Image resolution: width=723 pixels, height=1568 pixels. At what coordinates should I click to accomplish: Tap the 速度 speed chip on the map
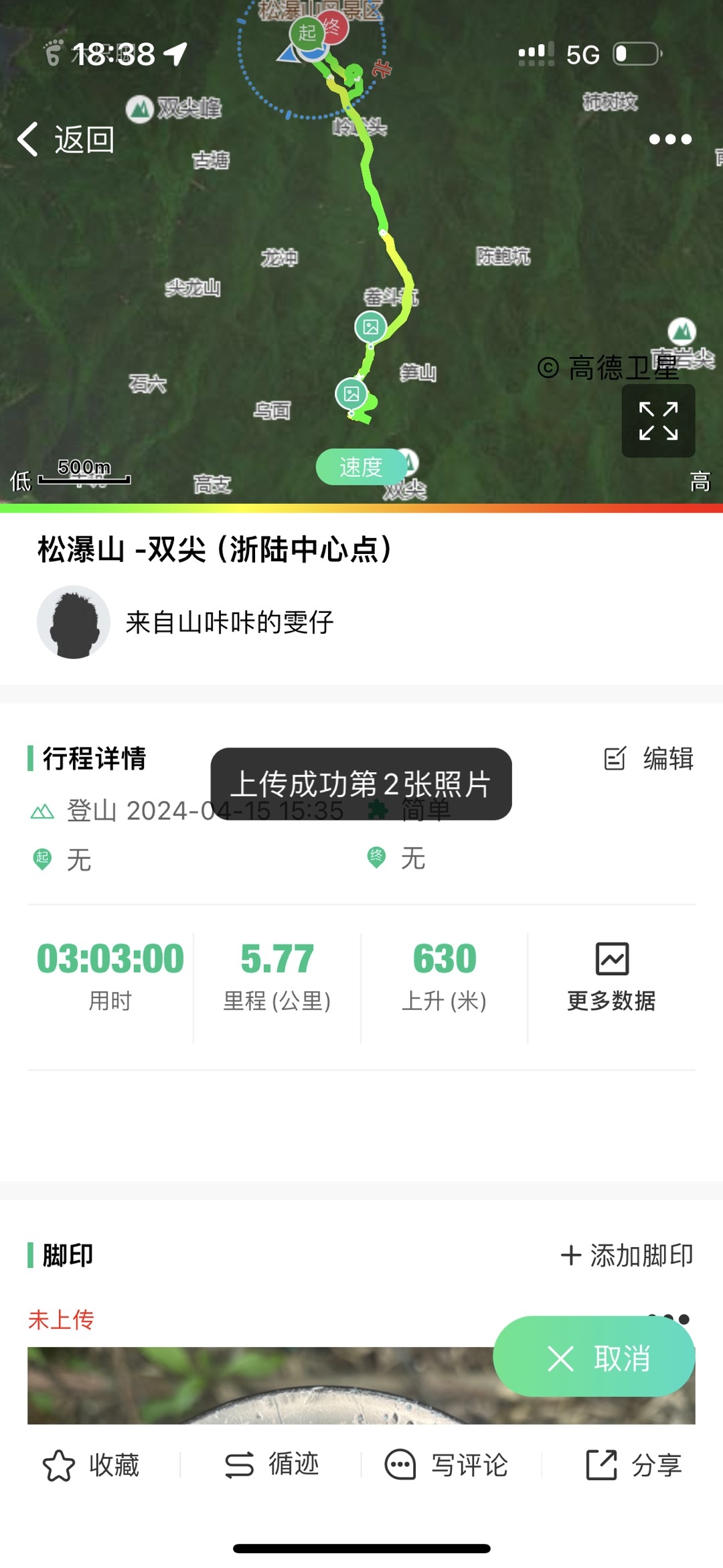coord(361,467)
